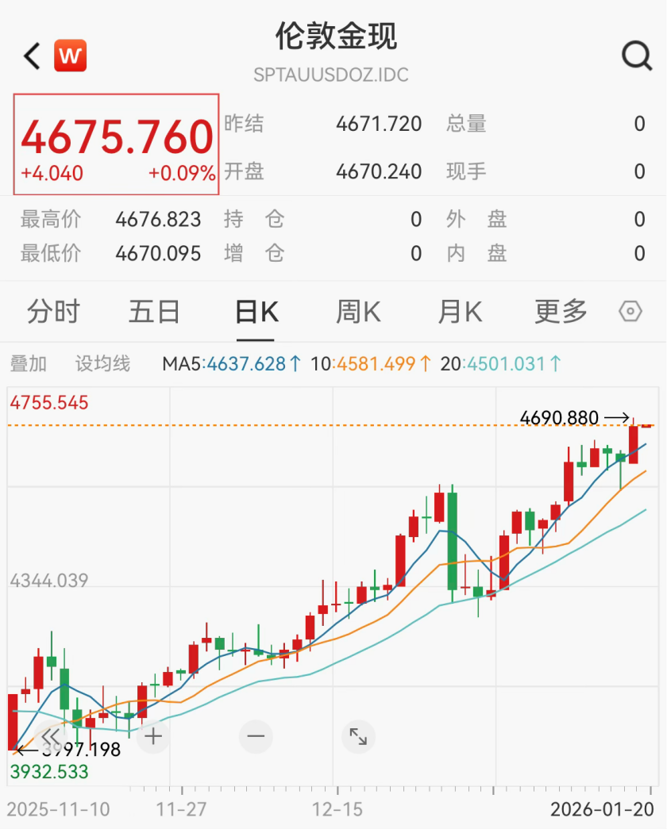667x829 pixels.
Task: Zoom out the chart with minus button
Action: click(256, 737)
